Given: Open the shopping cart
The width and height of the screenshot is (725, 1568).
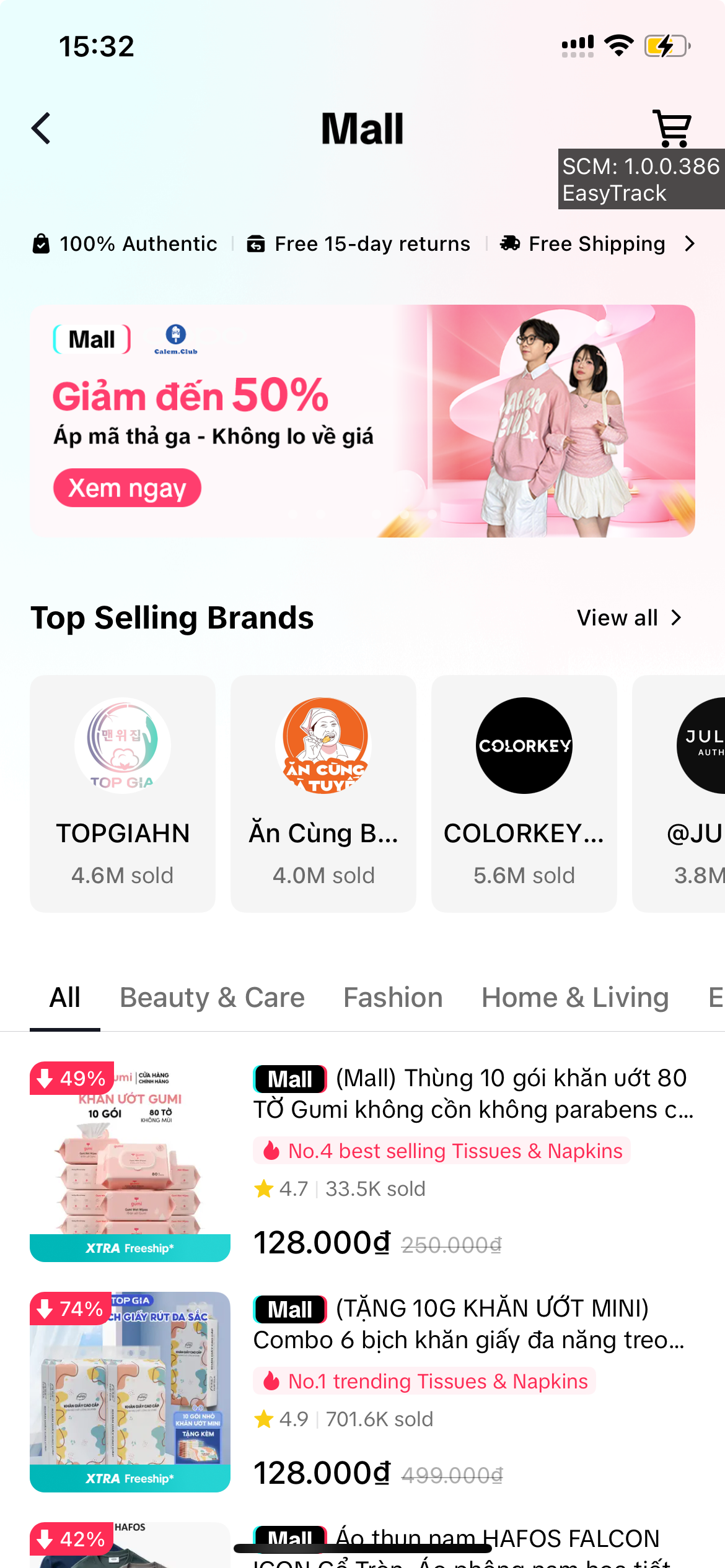Looking at the screenshot, I should coord(672,128).
